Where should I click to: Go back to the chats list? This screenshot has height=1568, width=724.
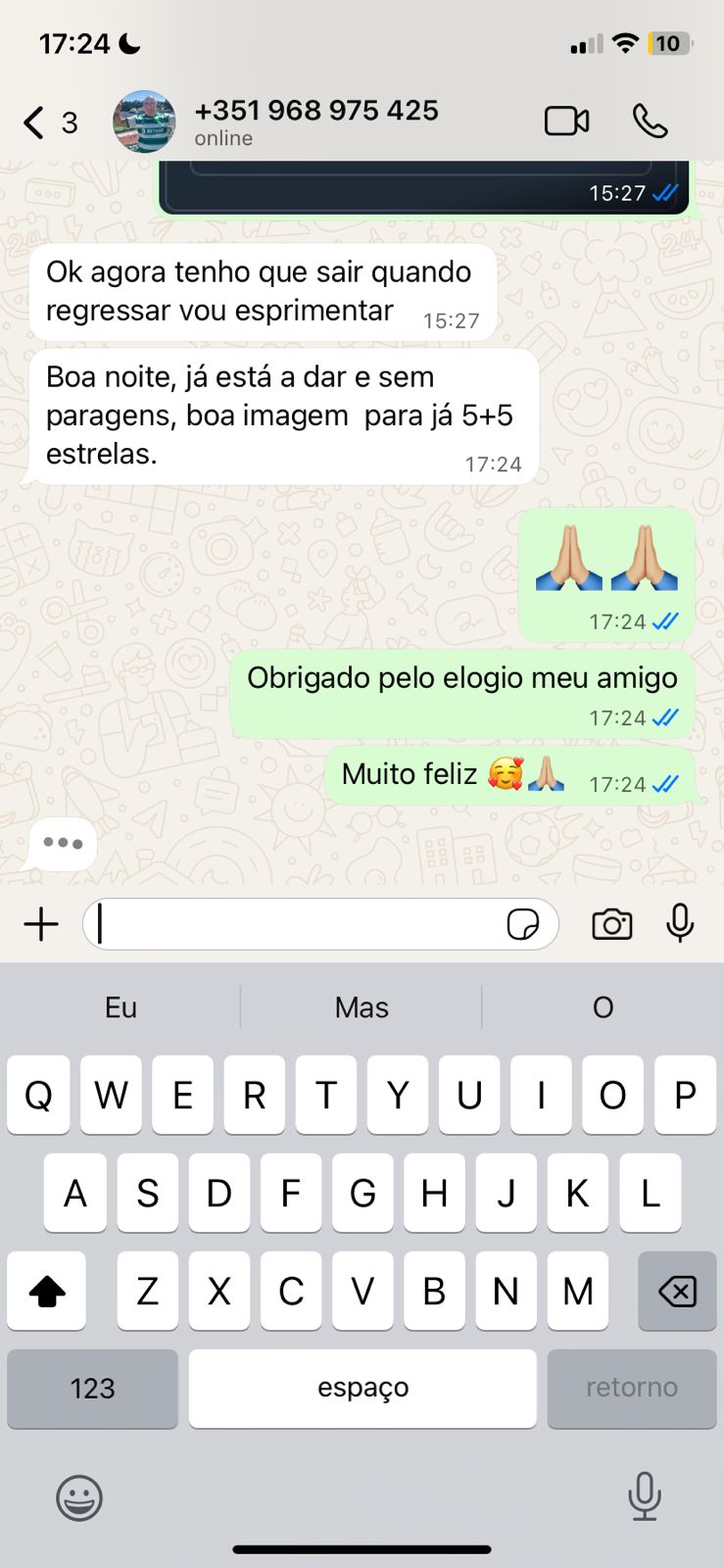[35, 122]
